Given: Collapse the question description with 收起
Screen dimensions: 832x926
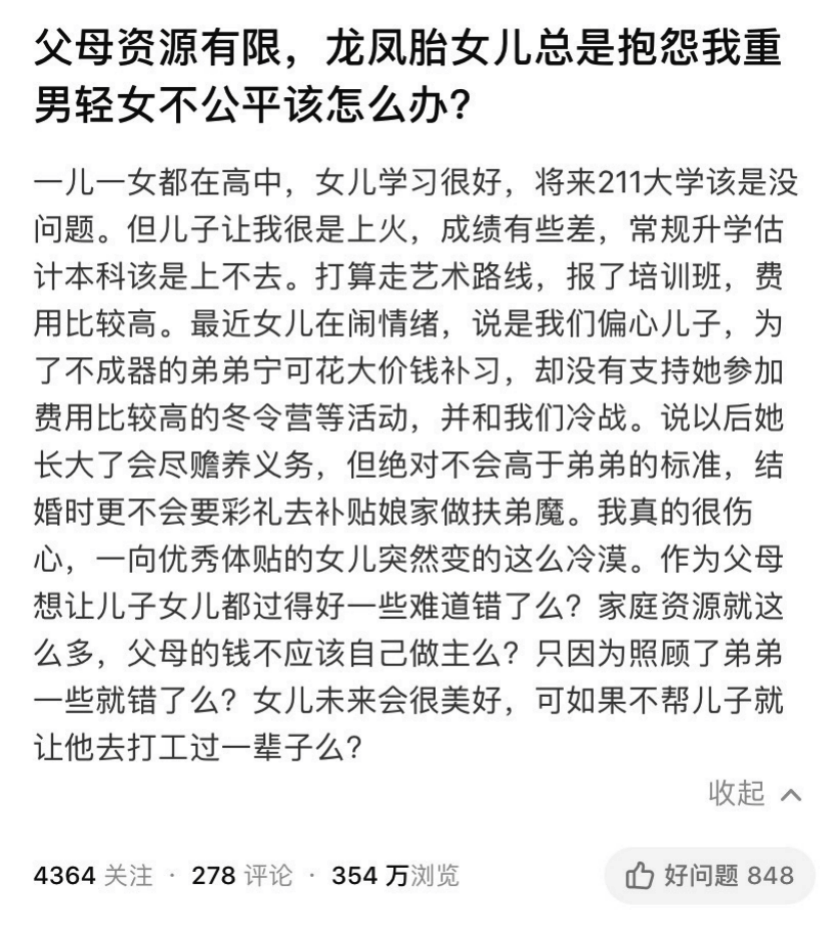Looking at the screenshot, I should [754, 794].
